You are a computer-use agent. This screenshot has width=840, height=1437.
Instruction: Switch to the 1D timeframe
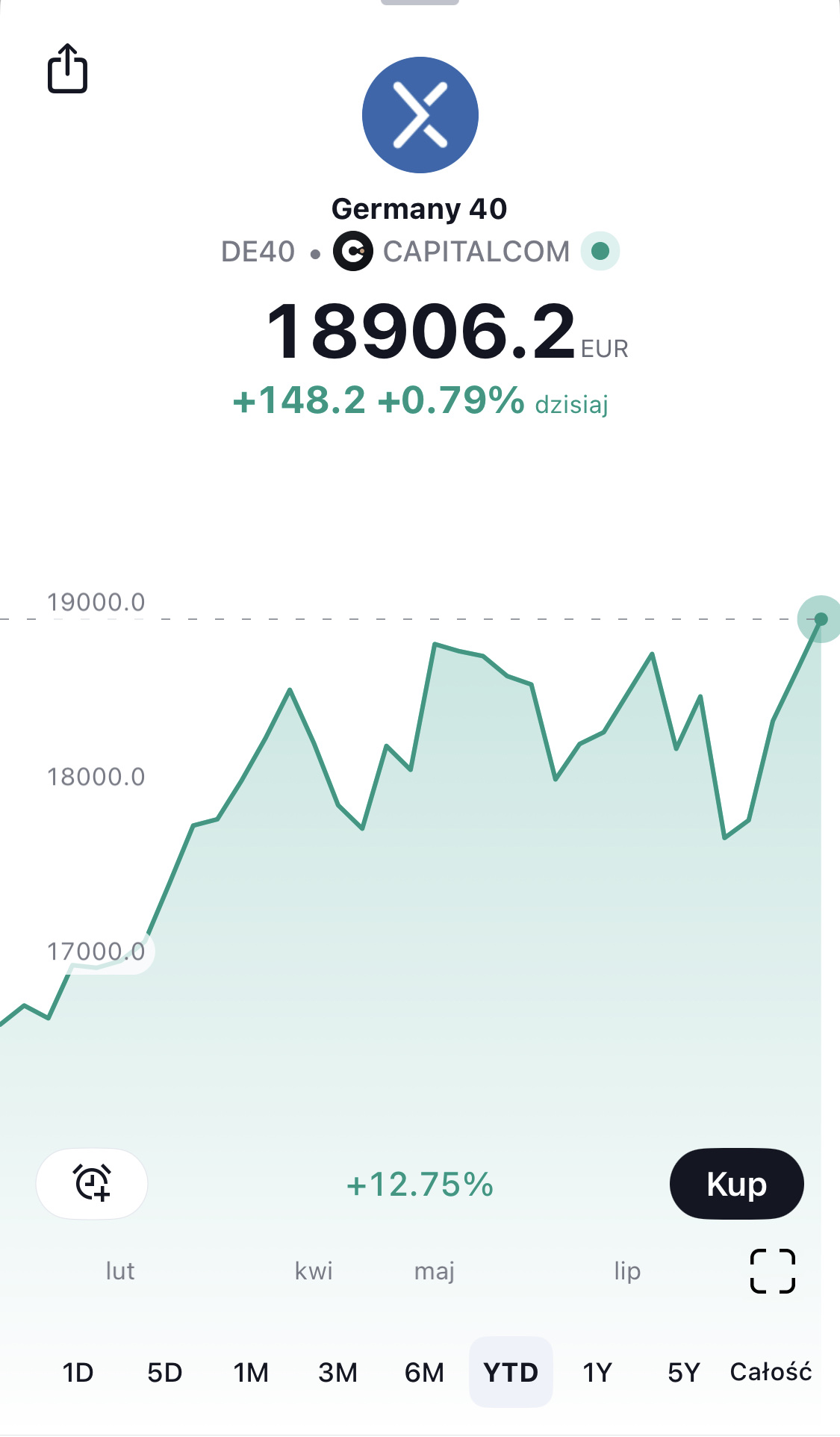tap(78, 1372)
